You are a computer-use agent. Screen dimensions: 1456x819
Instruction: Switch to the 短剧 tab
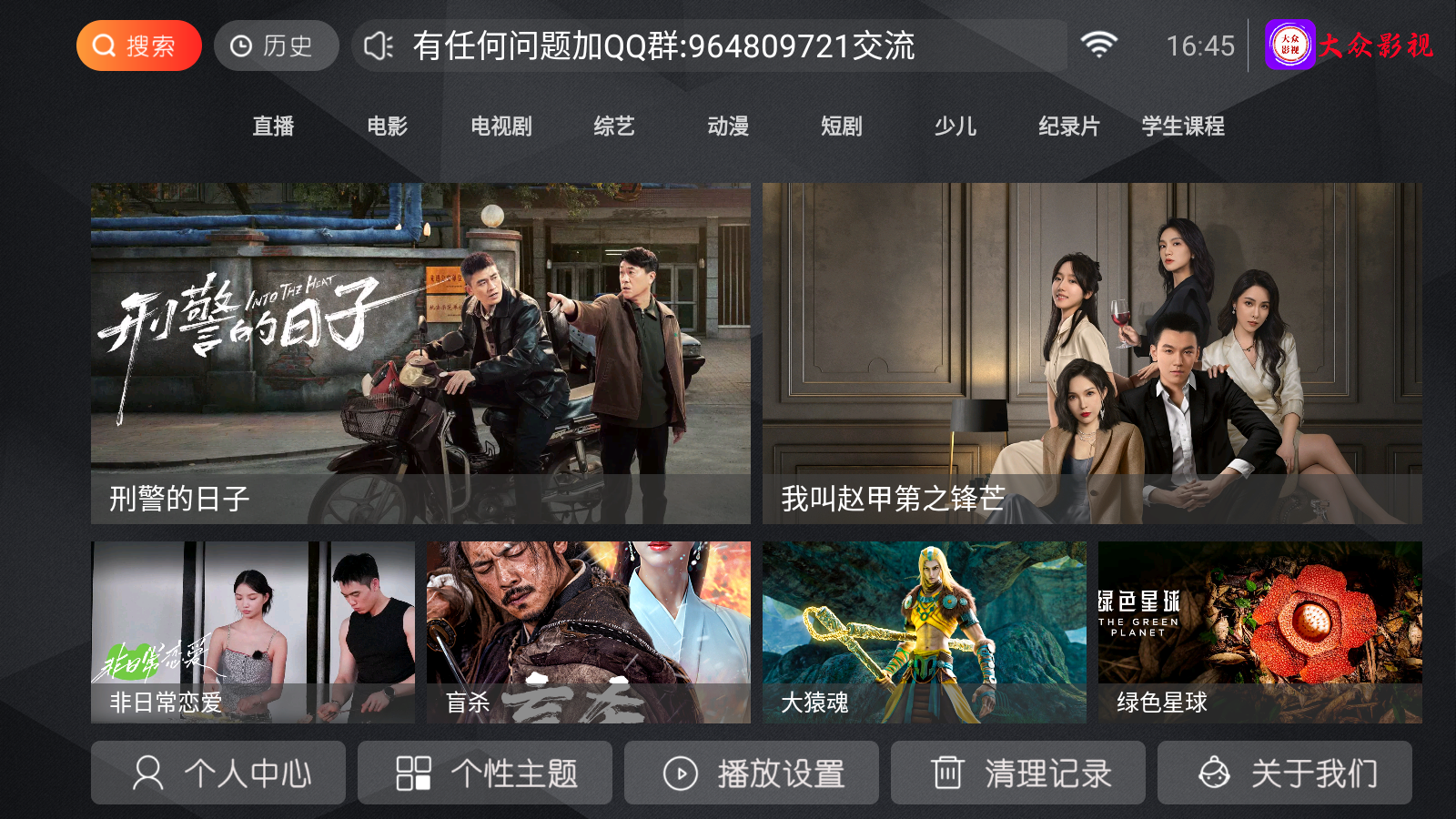(x=842, y=126)
